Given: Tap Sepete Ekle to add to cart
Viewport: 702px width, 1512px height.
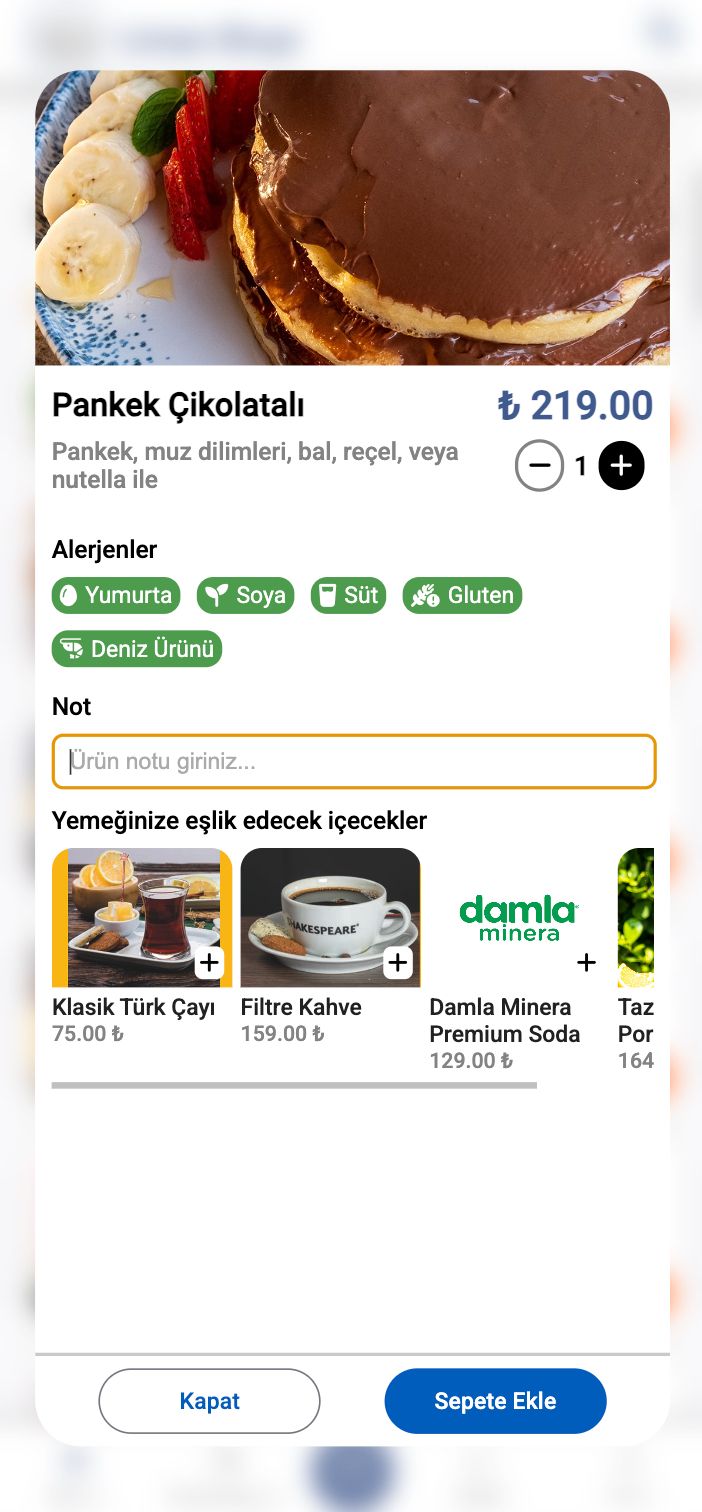Looking at the screenshot, I should click(x=495, y=1401).
